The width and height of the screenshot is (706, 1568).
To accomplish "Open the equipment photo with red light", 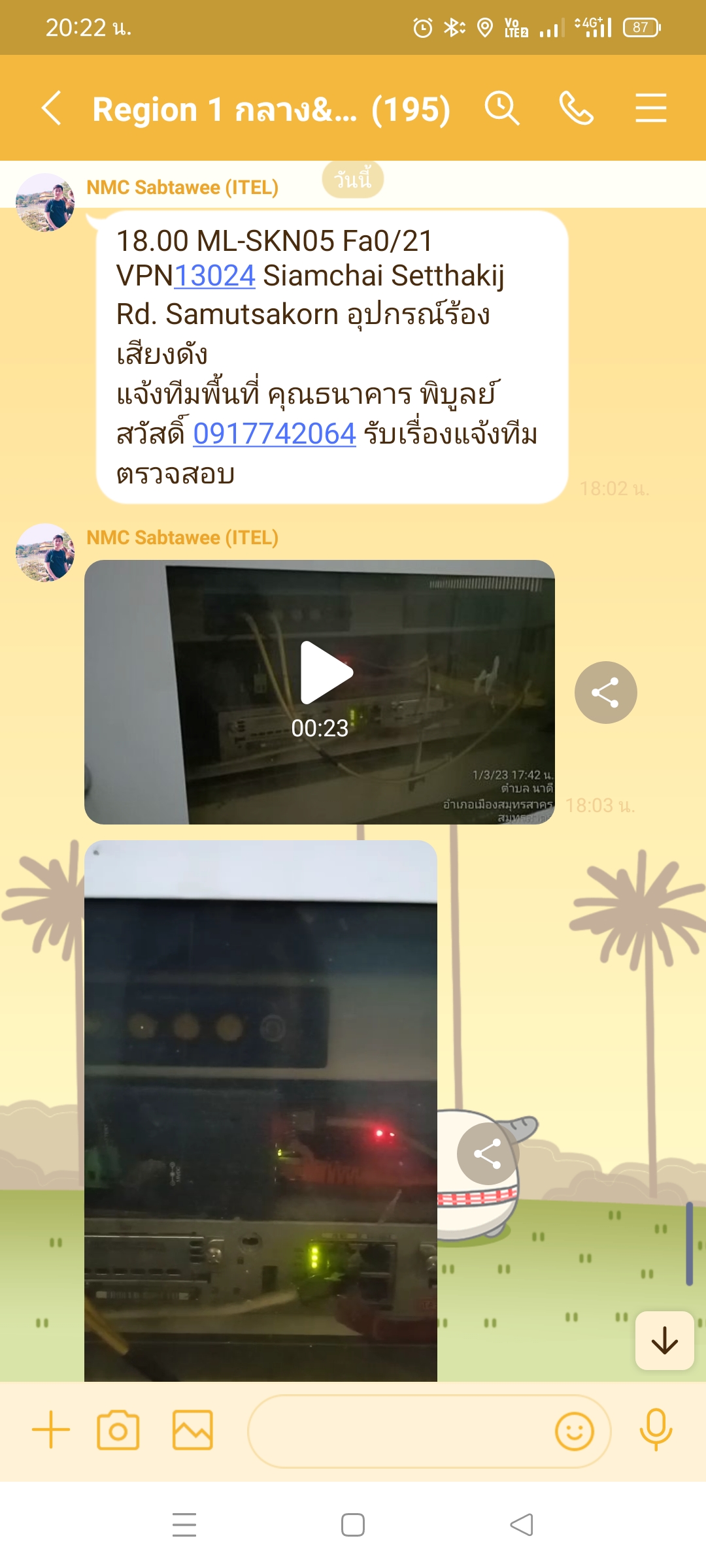I will (261, 1111).
